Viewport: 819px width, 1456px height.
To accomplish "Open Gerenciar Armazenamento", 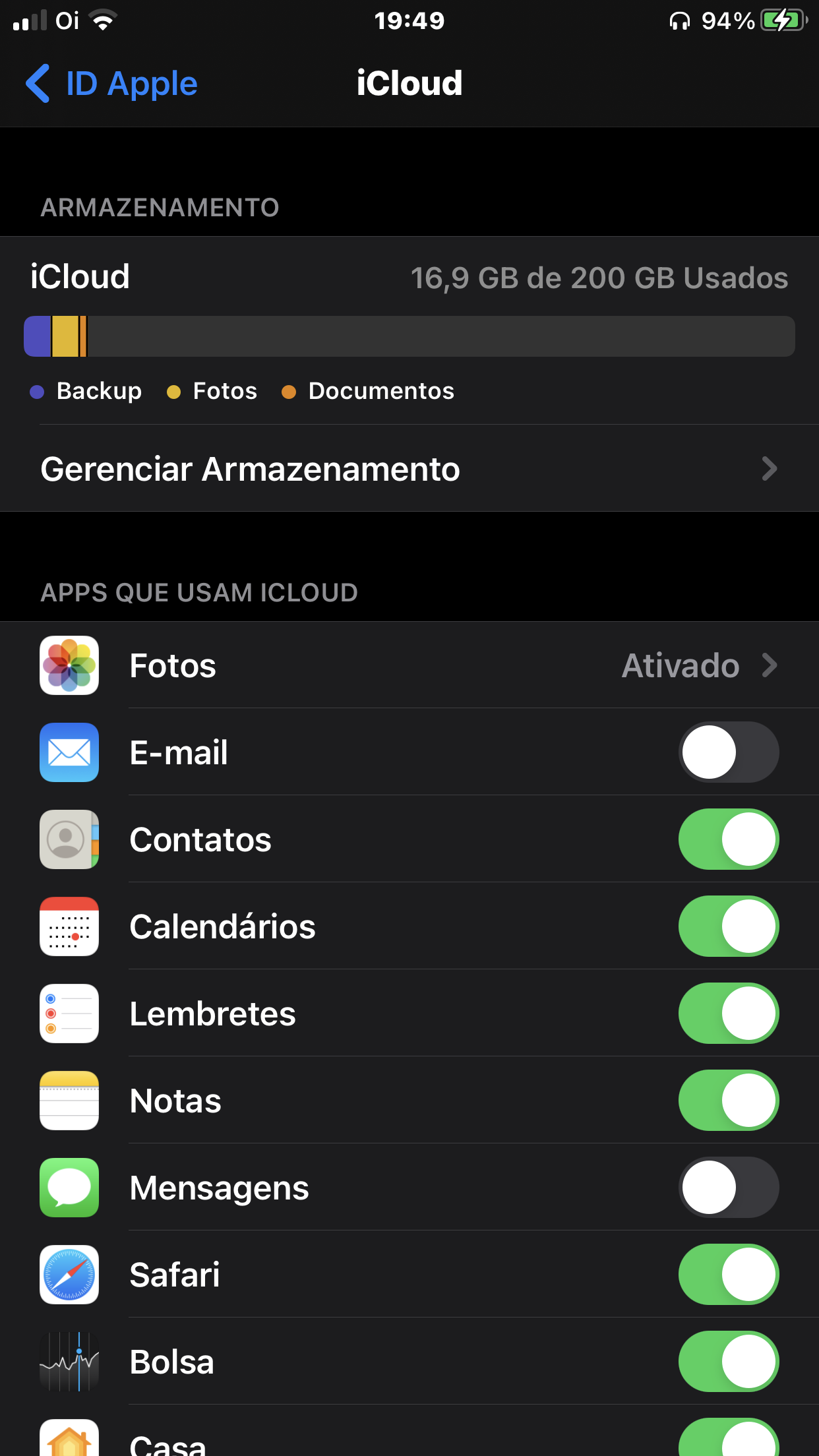I will pyautogui.click(x=409, y=469).
